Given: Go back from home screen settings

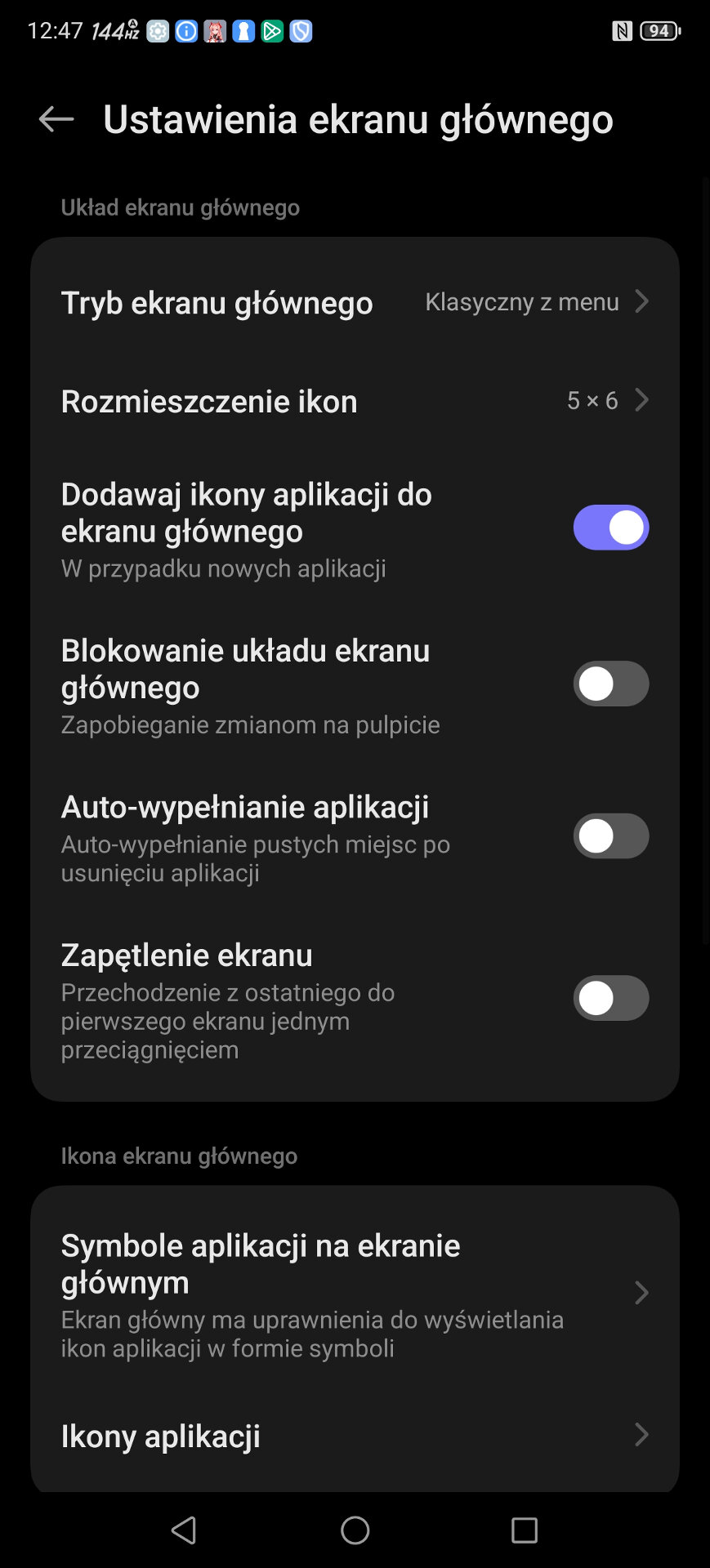Looking at the screenshot, I should point(56,119).
